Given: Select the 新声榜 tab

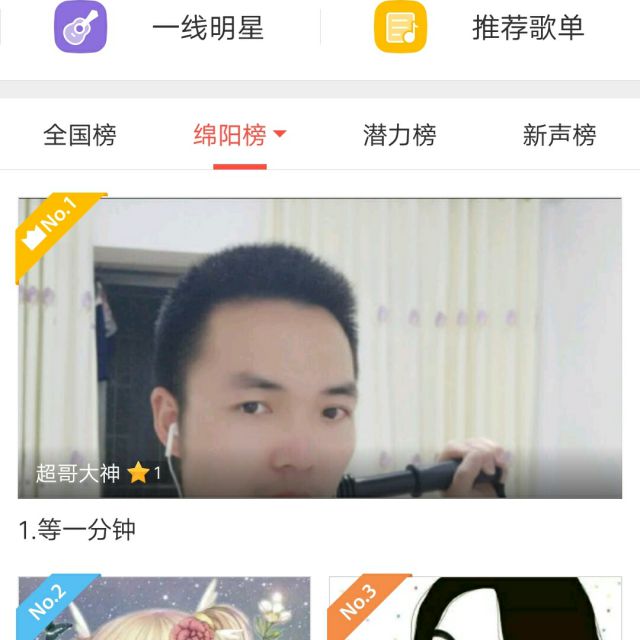Looking at the screenshot, I should tap(559, 135).
